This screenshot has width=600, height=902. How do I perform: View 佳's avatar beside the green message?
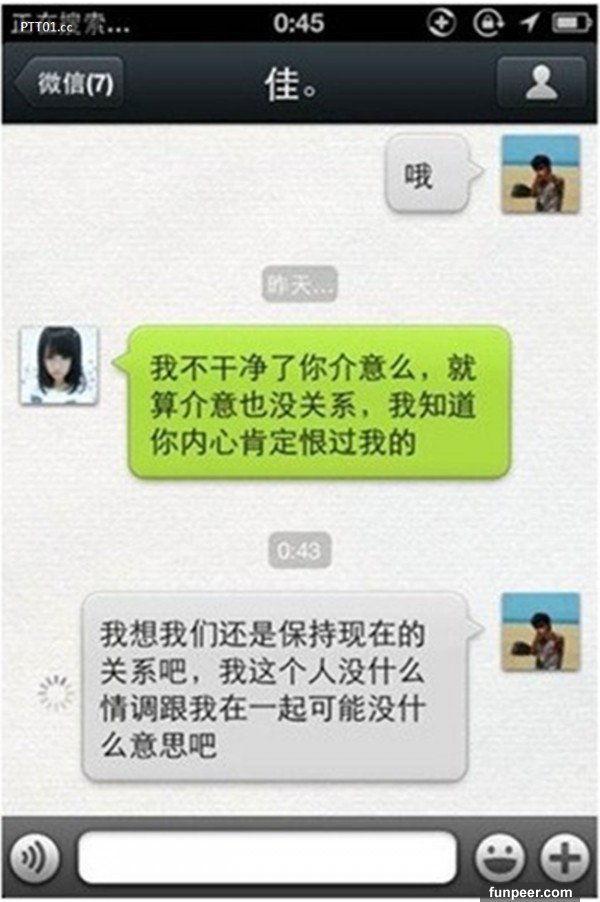point(59,365)
